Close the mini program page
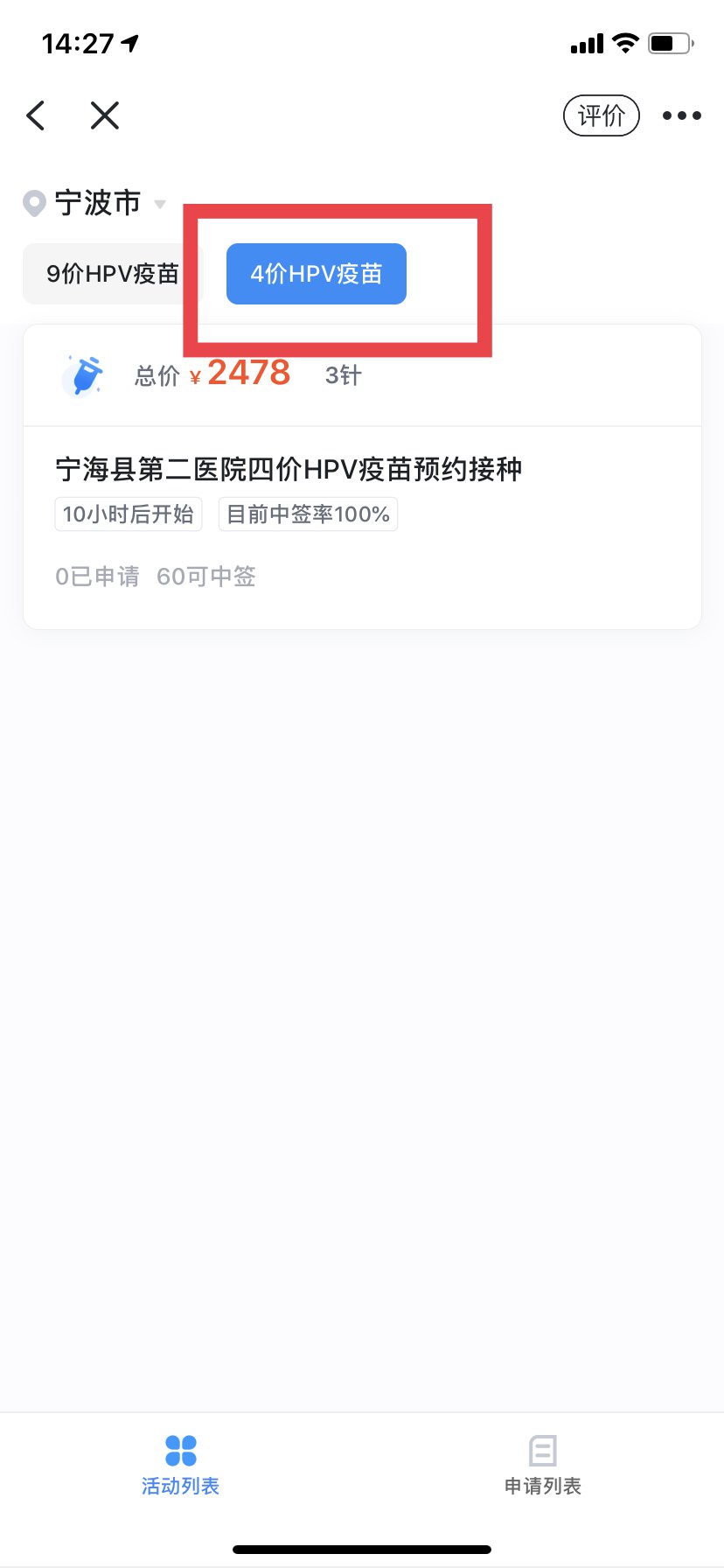This screenshot has height=1568, width=724. pyautogui.click(x=105, y=115)
